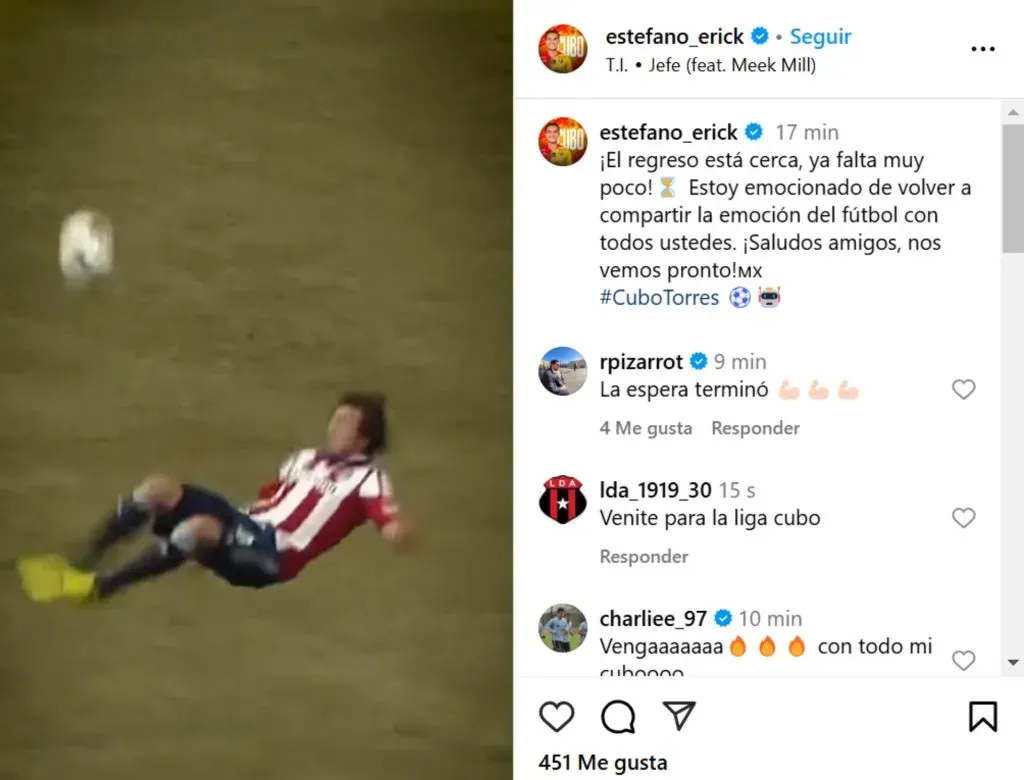Visit lda_1919_30's profile
1024x780 pixels.
click(x=655, y=490)
